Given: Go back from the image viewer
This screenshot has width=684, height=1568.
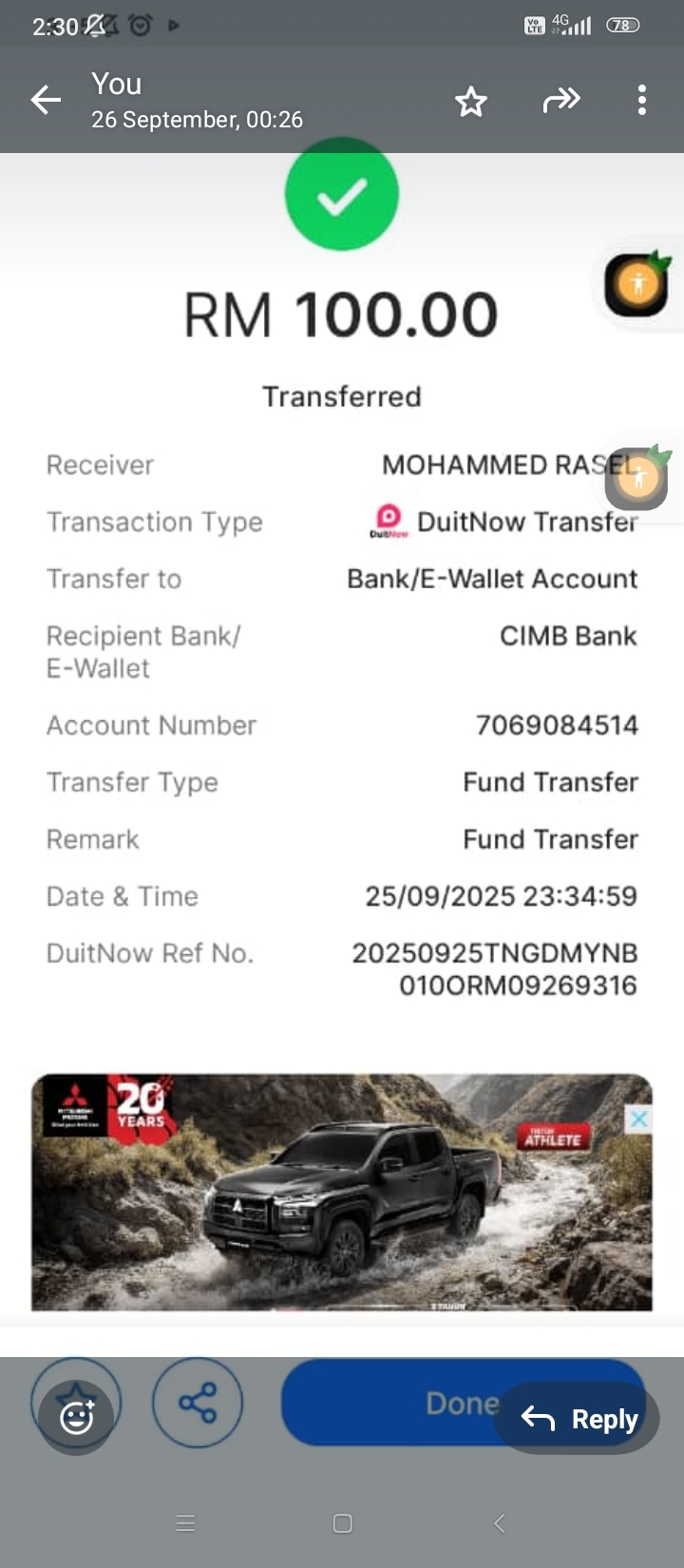Looking at the screenshot, I should pyautogui.click(x=45, y=100).
